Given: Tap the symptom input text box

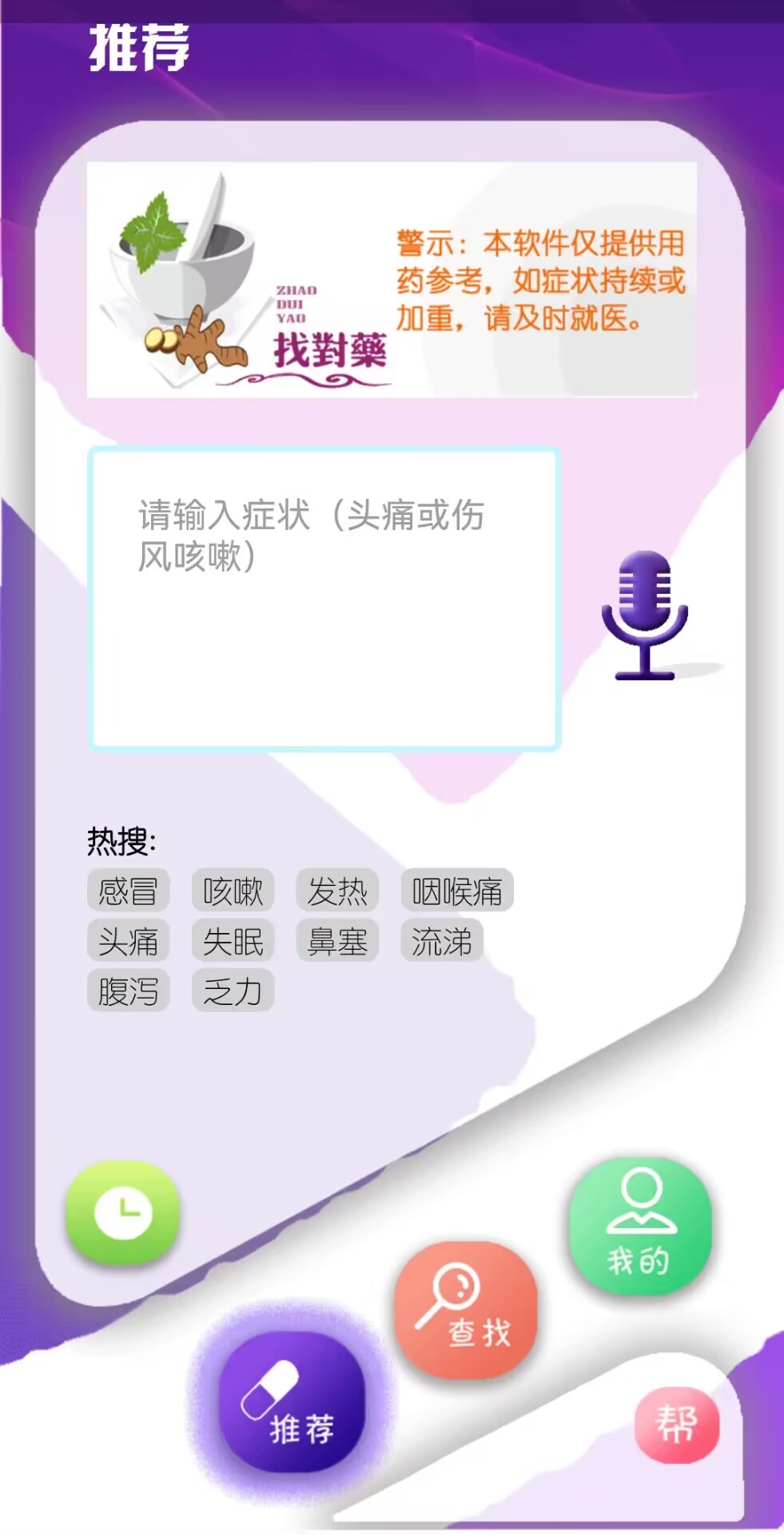Looking at the screenshot, I should click(x=324, y=599).
